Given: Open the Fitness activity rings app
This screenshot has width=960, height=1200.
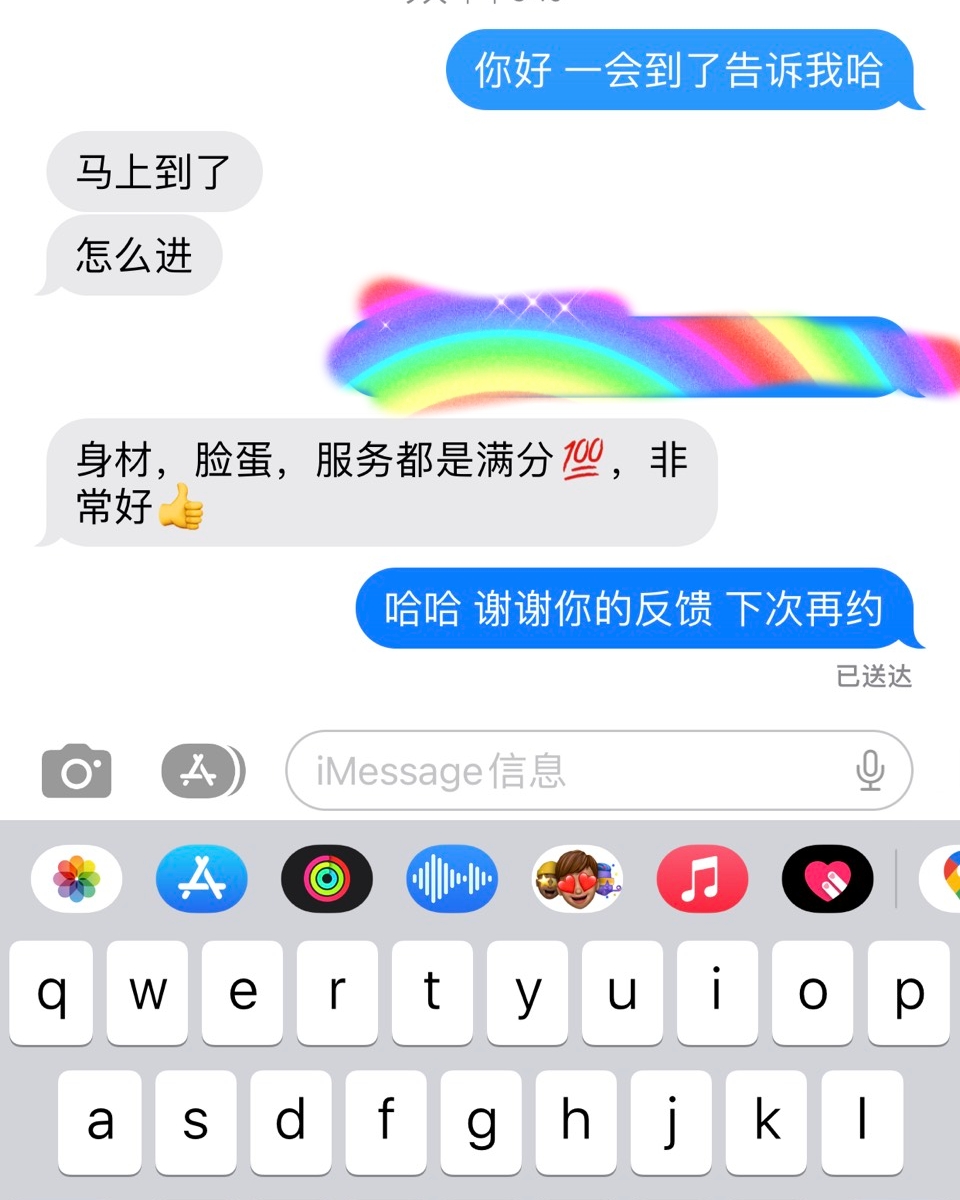Looking at the screenshot, I should pyautogui.click(x=327, y=879).
